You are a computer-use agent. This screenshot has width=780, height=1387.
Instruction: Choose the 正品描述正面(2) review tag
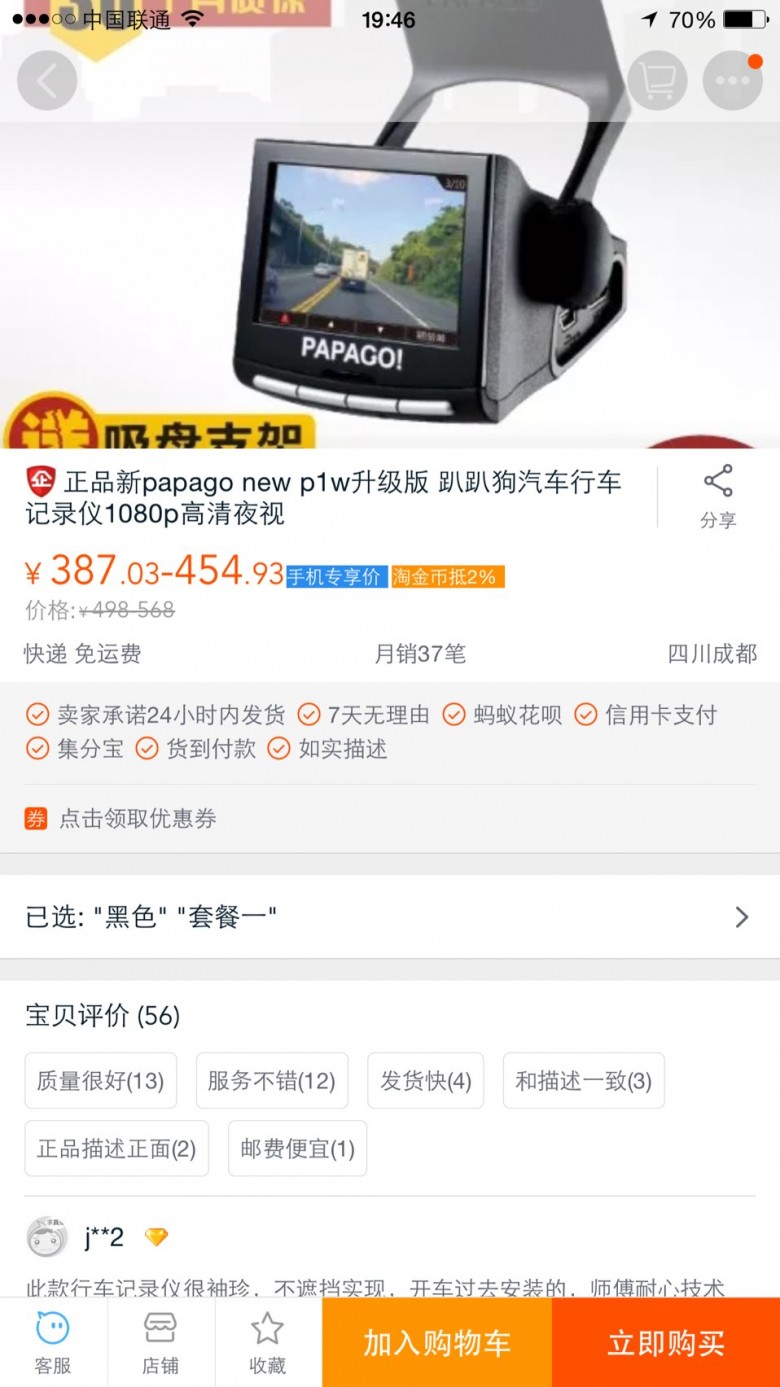coord(116,1149)
